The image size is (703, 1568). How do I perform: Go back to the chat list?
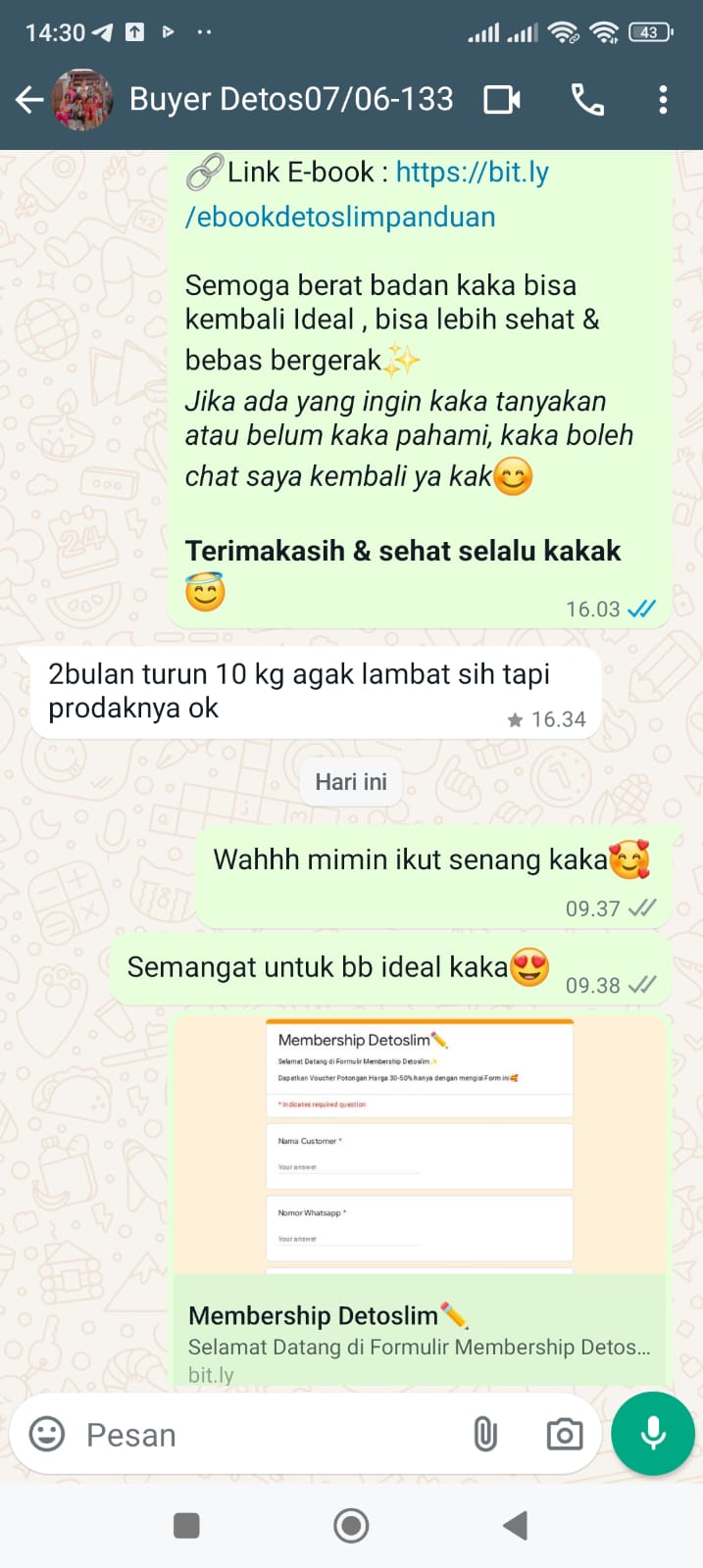(29, 99)
